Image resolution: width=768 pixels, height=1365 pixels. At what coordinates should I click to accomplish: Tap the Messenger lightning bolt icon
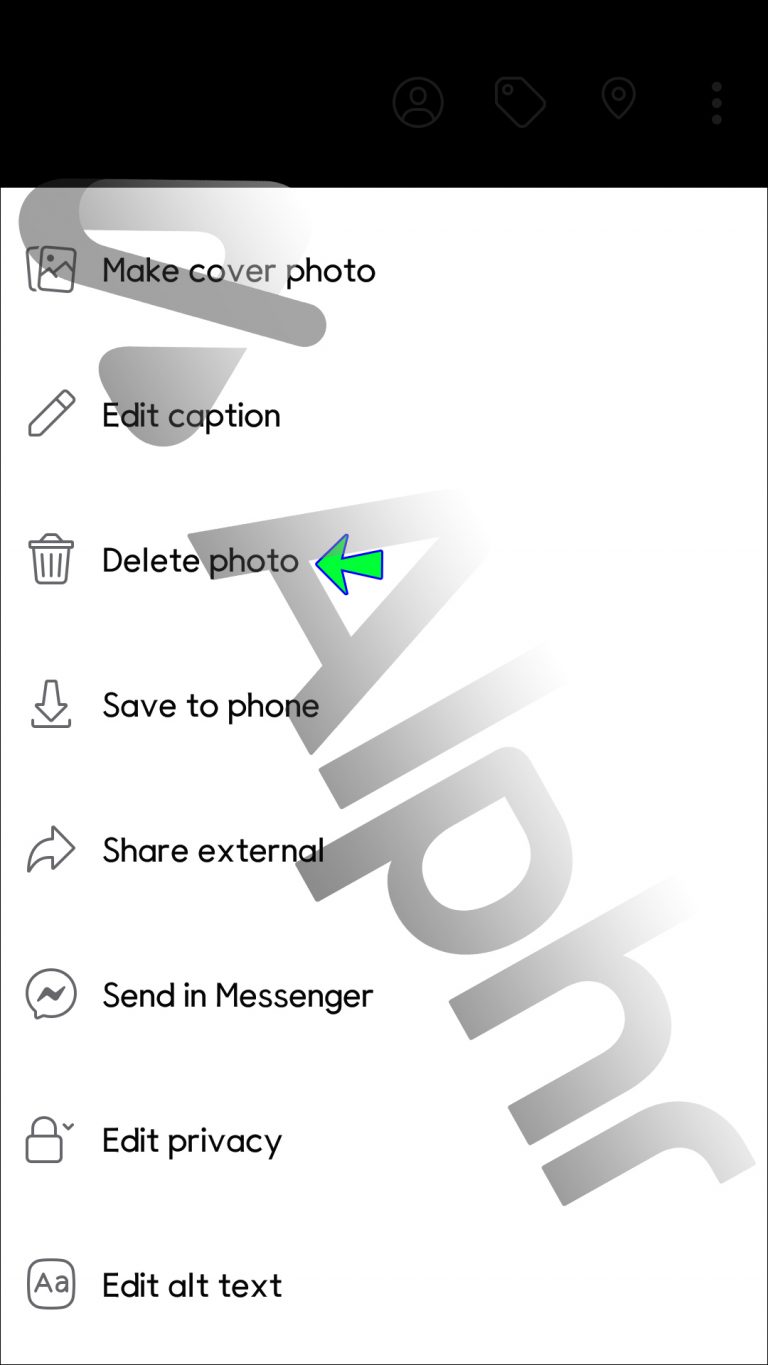pos(51,994)
